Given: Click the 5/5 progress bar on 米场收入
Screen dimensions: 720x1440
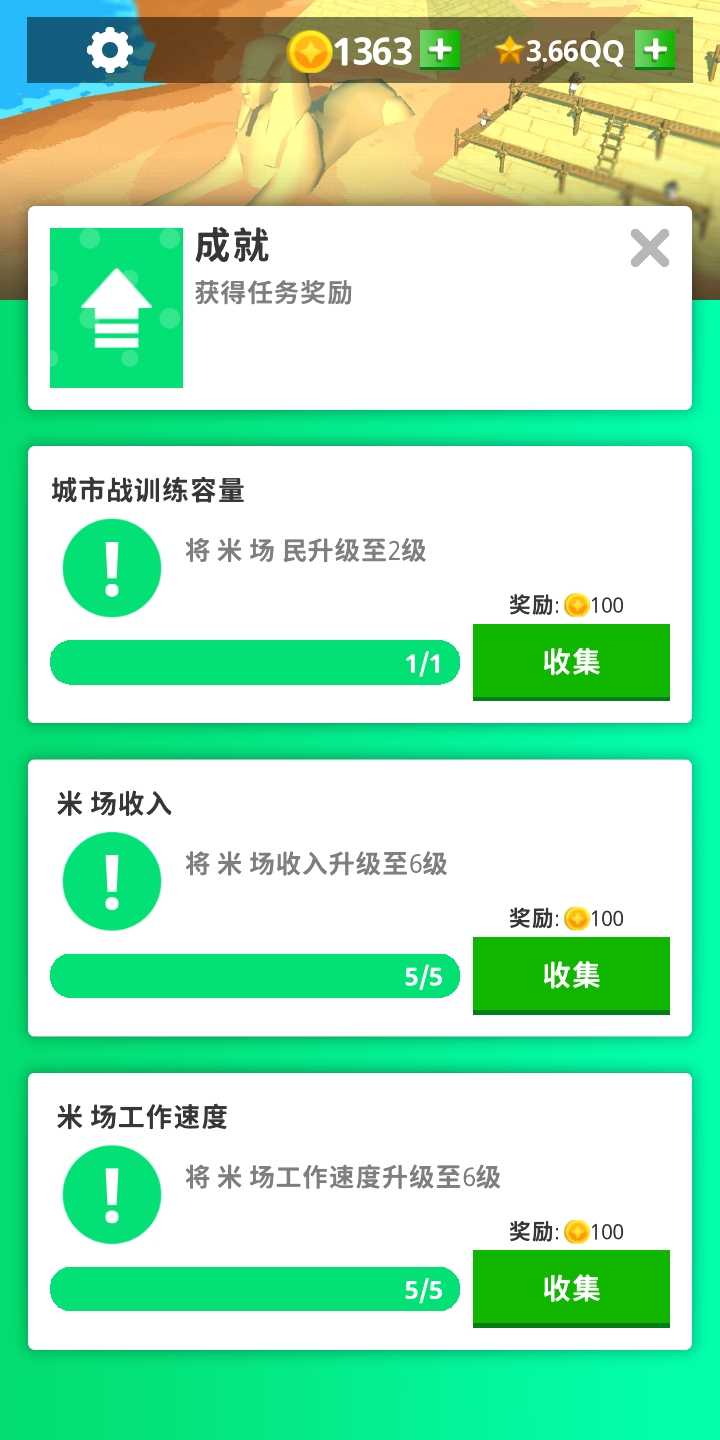Looking at the screenshot, I should pos(255,975).
